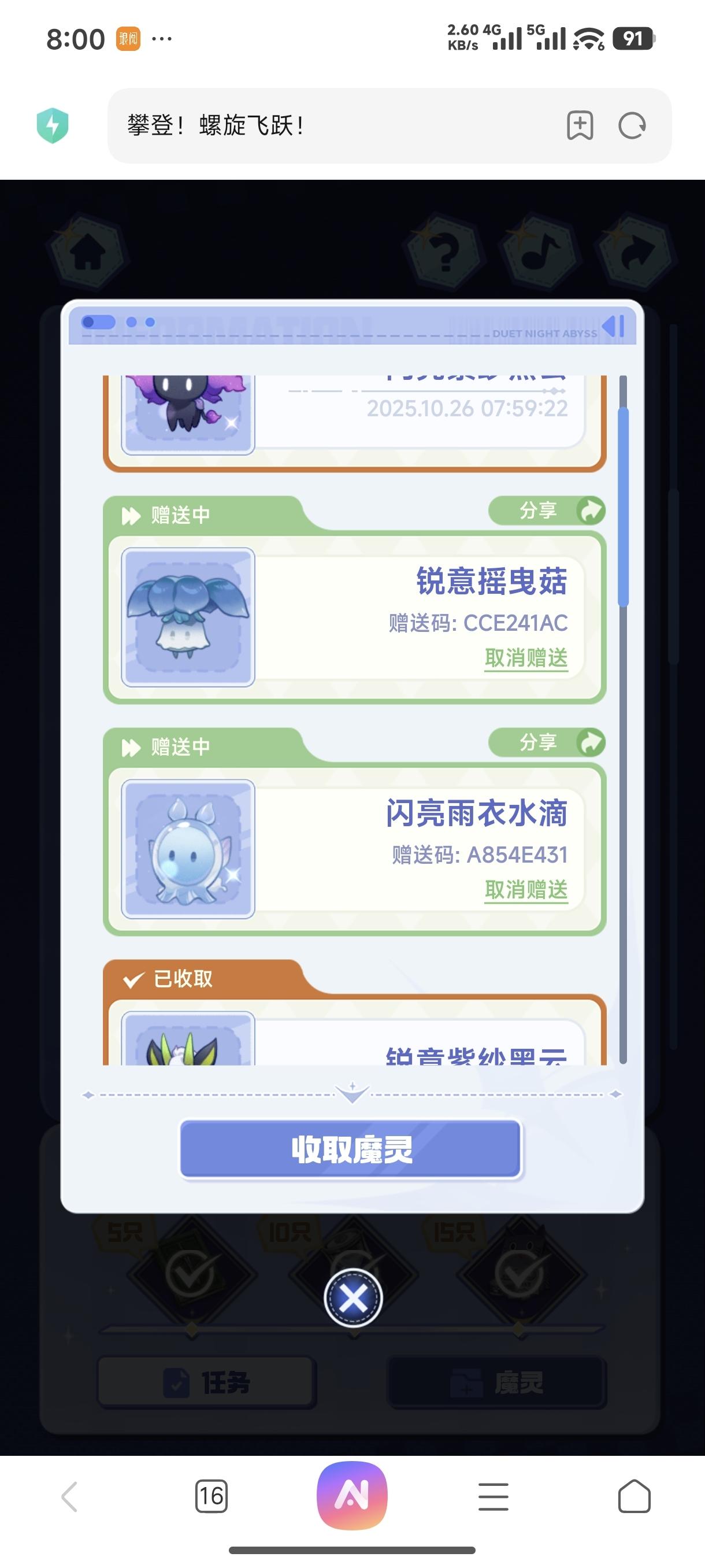
Task: Add this page to bookmarks
Action: 580,125
